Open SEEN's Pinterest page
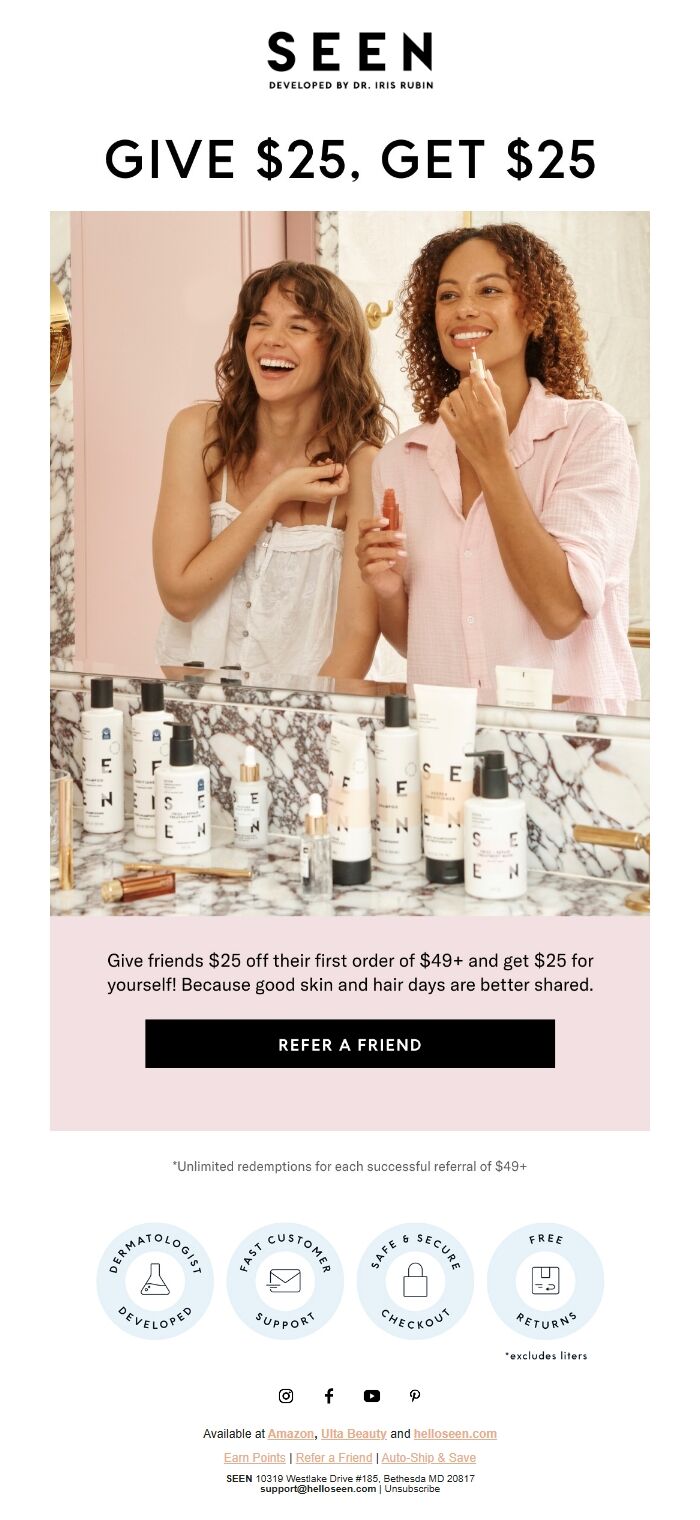Screen dimensions: 700x1520 [415, 1396]
